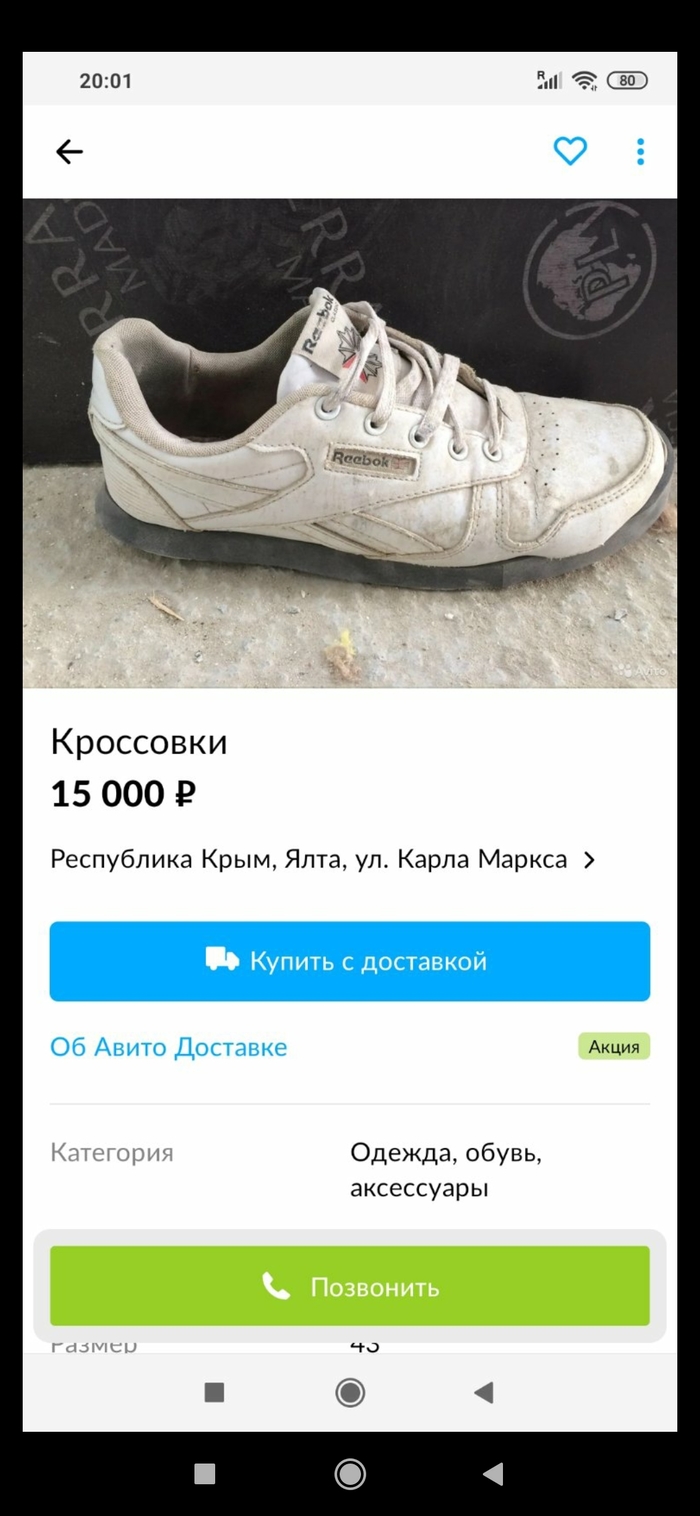Image resolution: width=700 pixels, height=1516 pixels.
Task: Call the seller via "Позвонить"
Action: [350, 1286]
